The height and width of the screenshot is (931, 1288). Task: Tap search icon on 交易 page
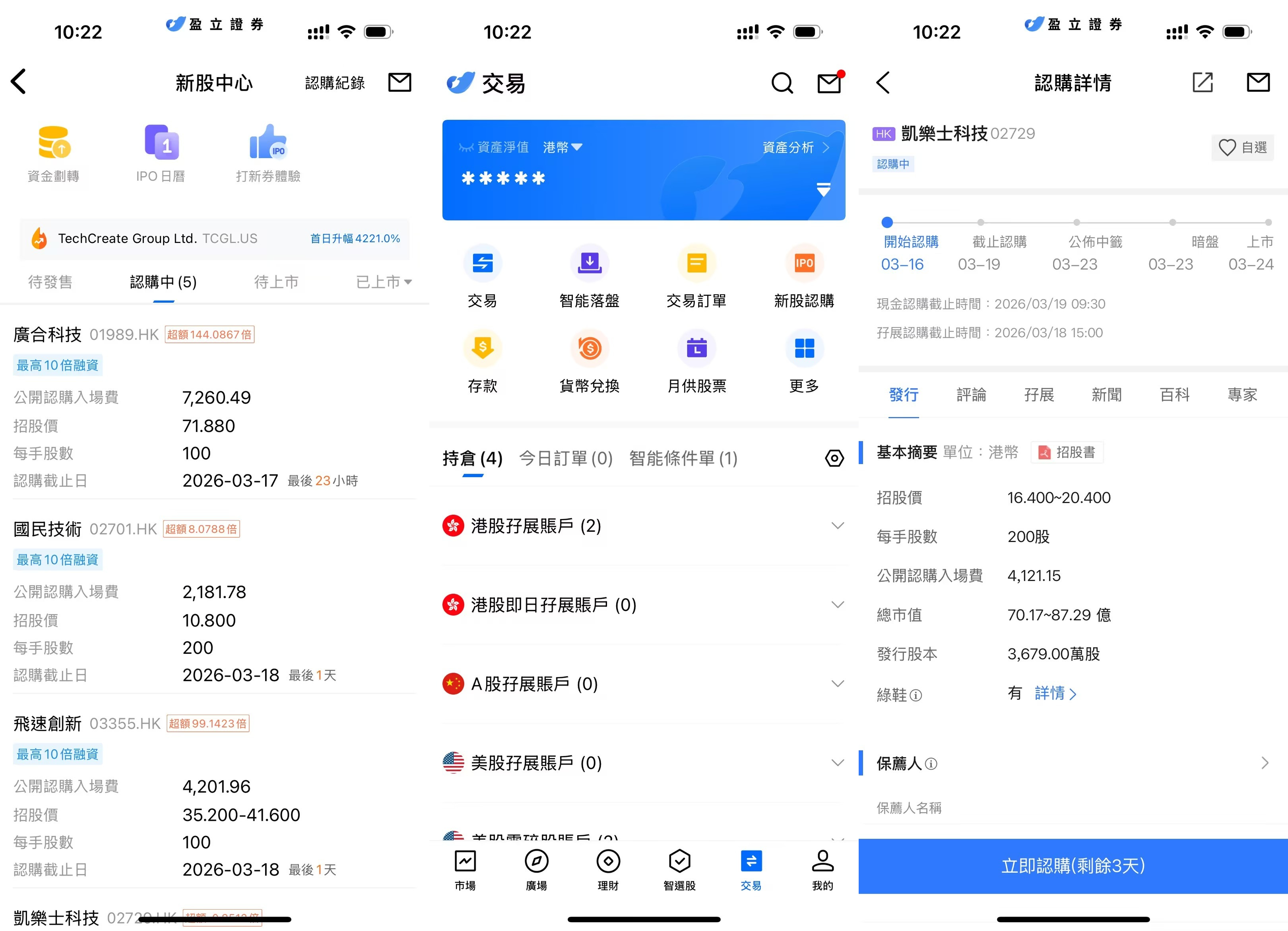coord(782,83)
